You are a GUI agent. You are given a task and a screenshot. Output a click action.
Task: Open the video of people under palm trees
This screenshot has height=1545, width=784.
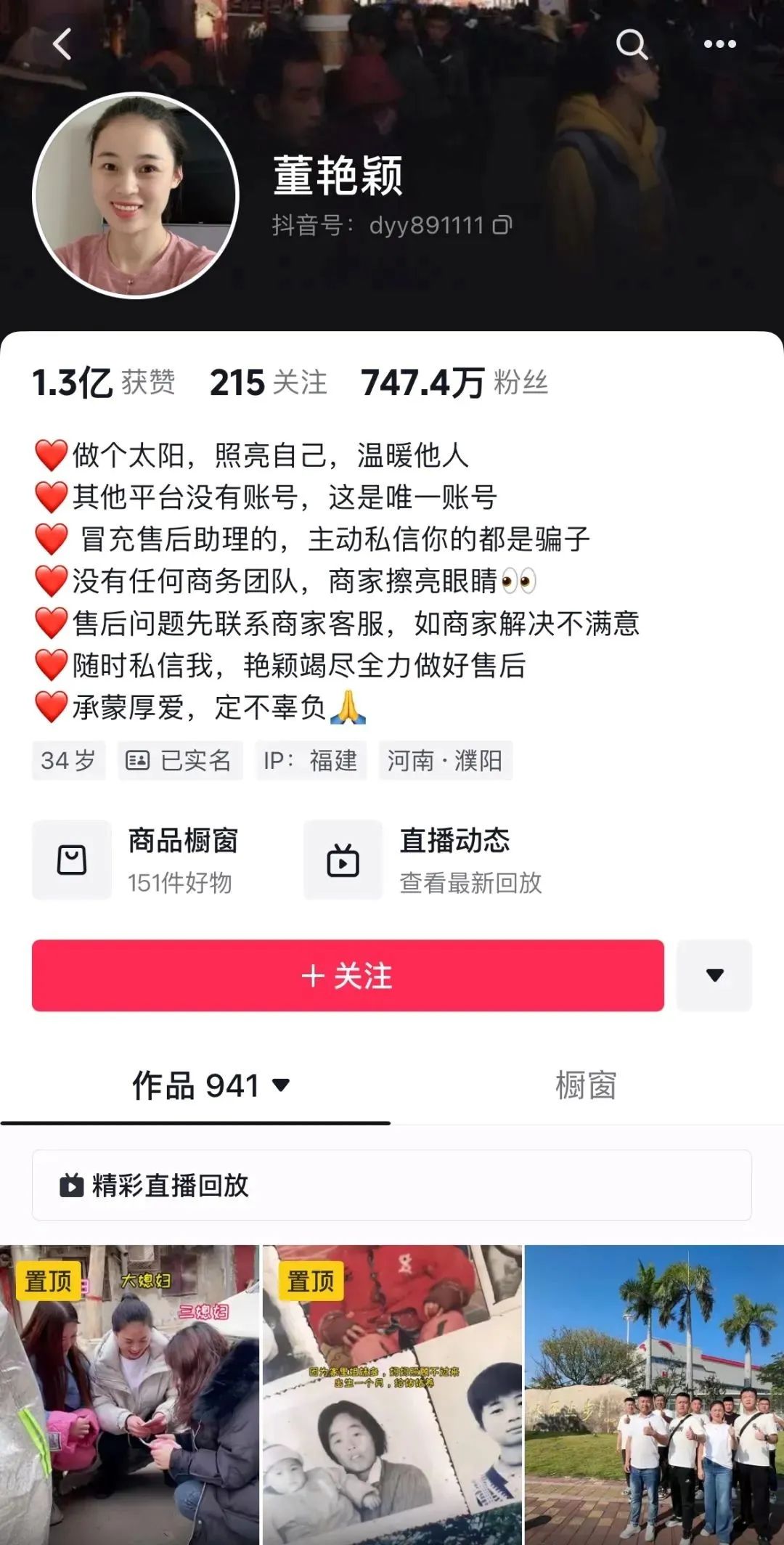(x=654, y=1394)
